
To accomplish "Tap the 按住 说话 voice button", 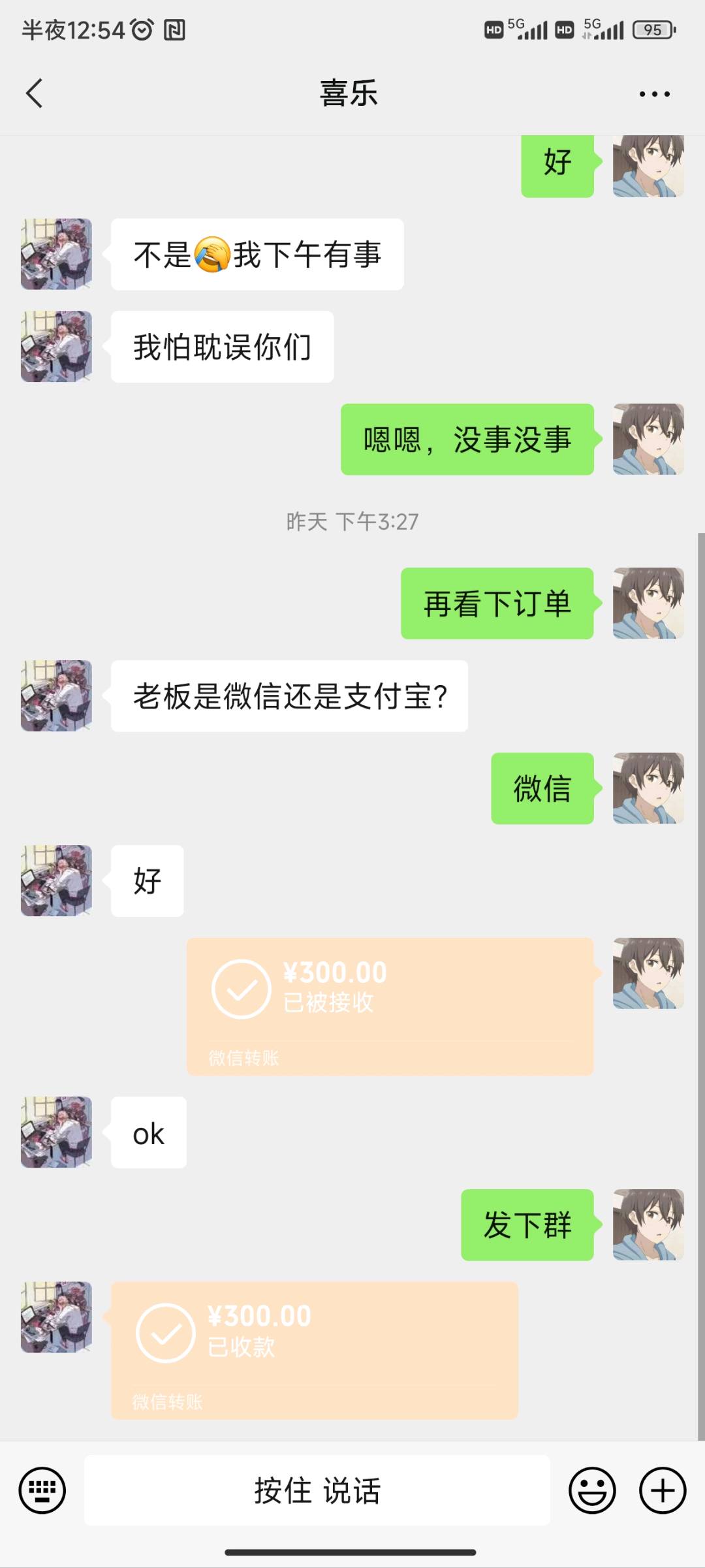I will pyautogui.click(x=317, y=1490).
